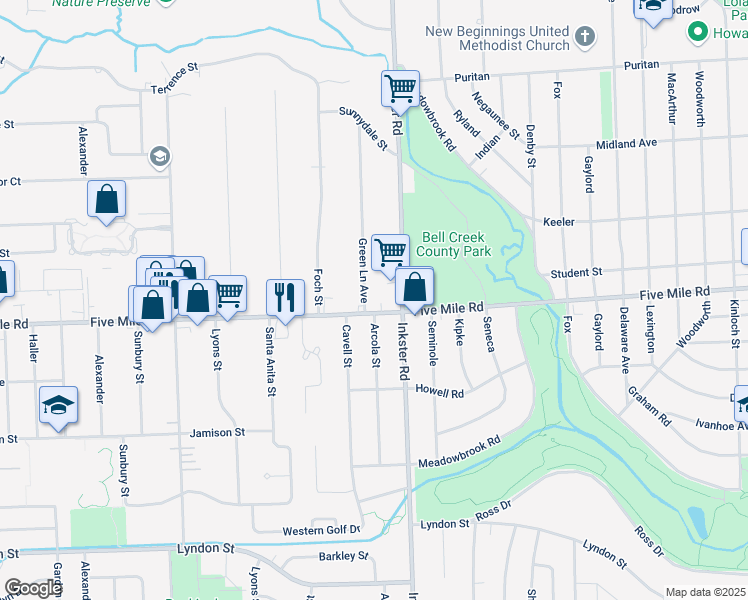This screenshot has width=748, height=600.
Task: Tap the shopping bag marker at Inkster Rd
Action: point(414,288)
